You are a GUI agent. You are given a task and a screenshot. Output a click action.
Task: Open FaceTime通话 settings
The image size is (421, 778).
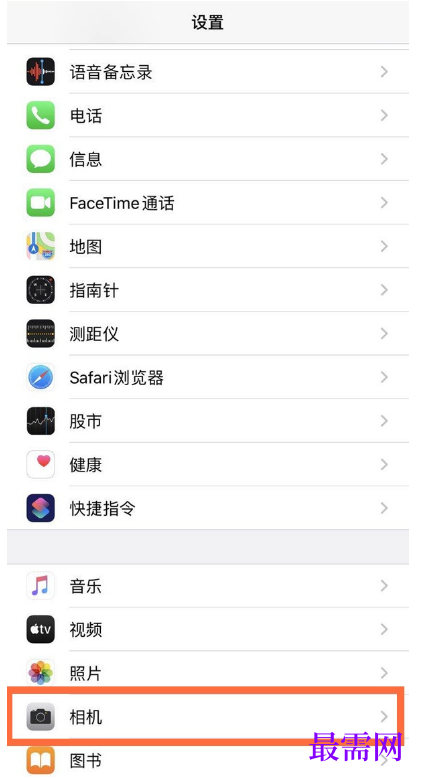tap(208, 203)
